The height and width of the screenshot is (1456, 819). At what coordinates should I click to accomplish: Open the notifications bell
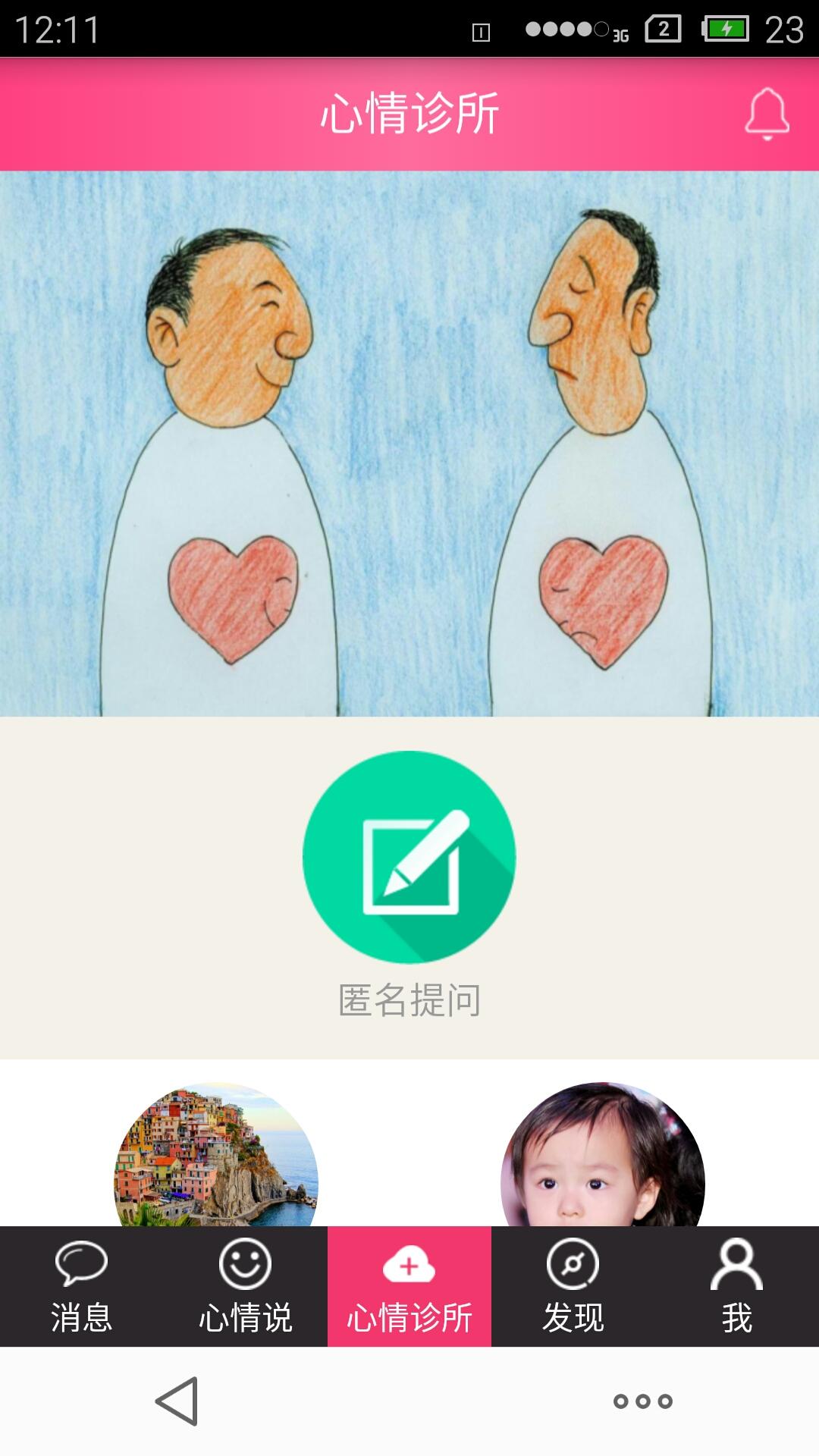[x=767, y=114]
